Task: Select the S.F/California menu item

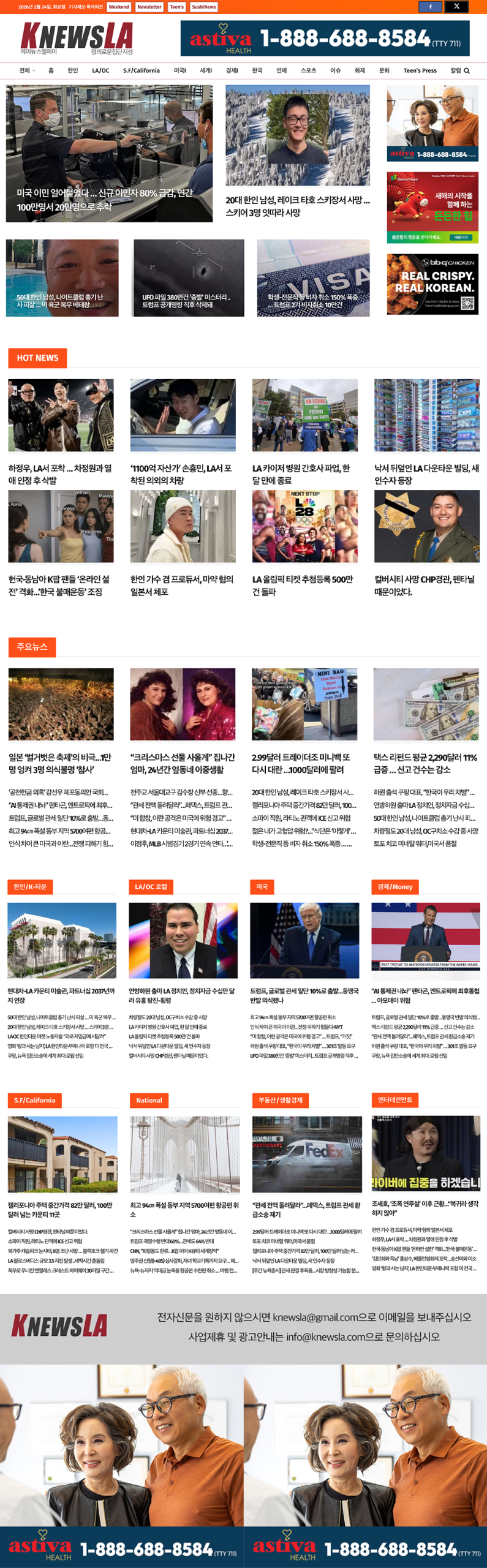Action: (x=141, y=71)
